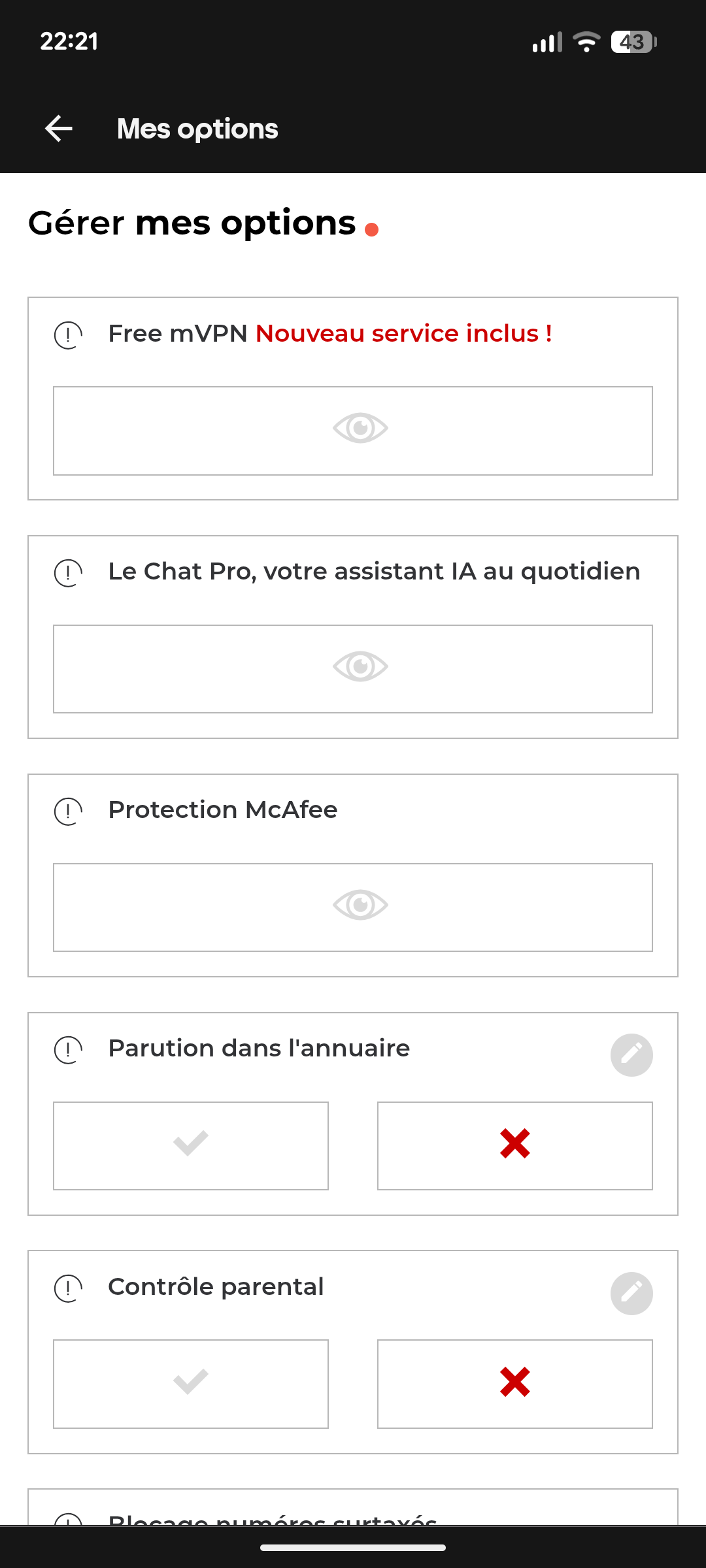Show info for Le Chat Pro option
The image size is (706, 1568).
point(68,573)
